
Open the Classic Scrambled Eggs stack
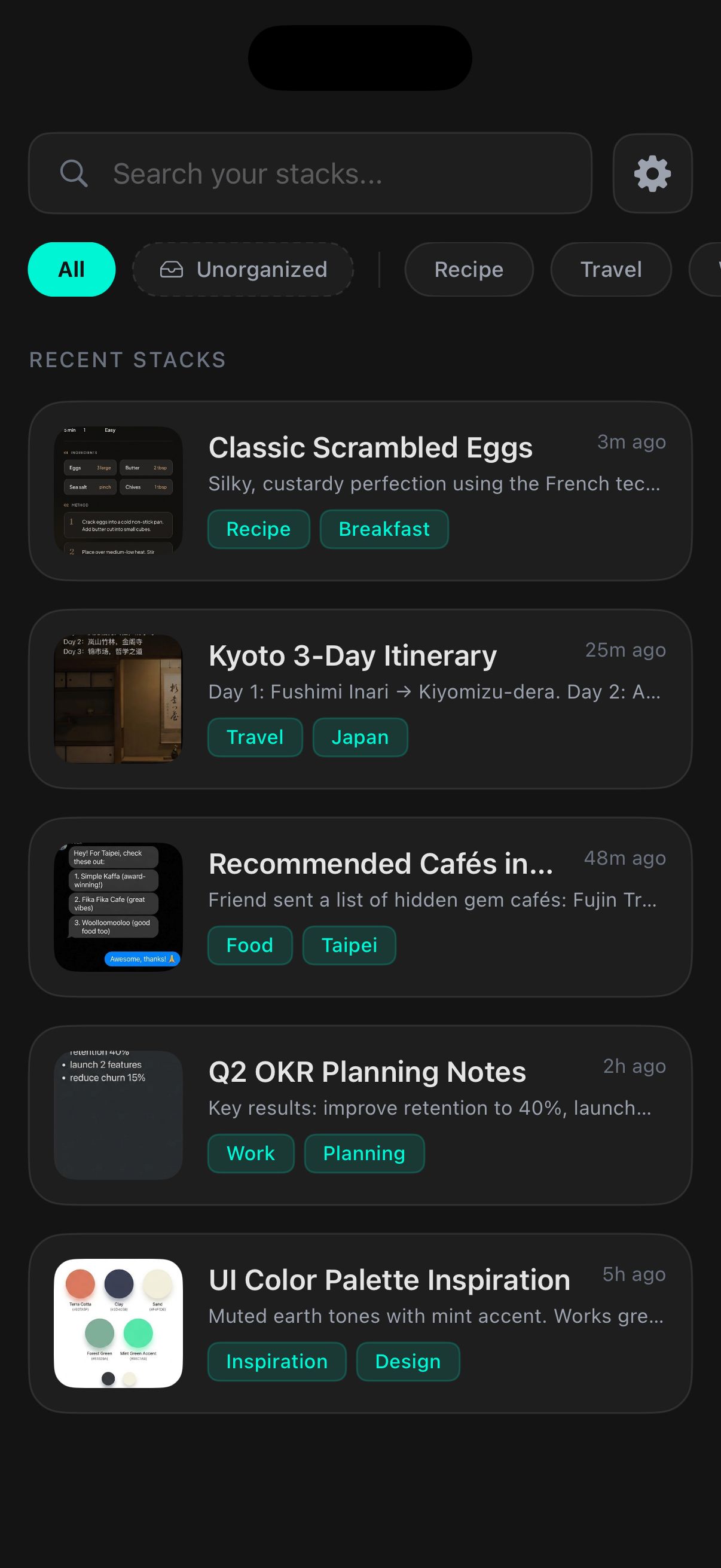click(370, 448)
